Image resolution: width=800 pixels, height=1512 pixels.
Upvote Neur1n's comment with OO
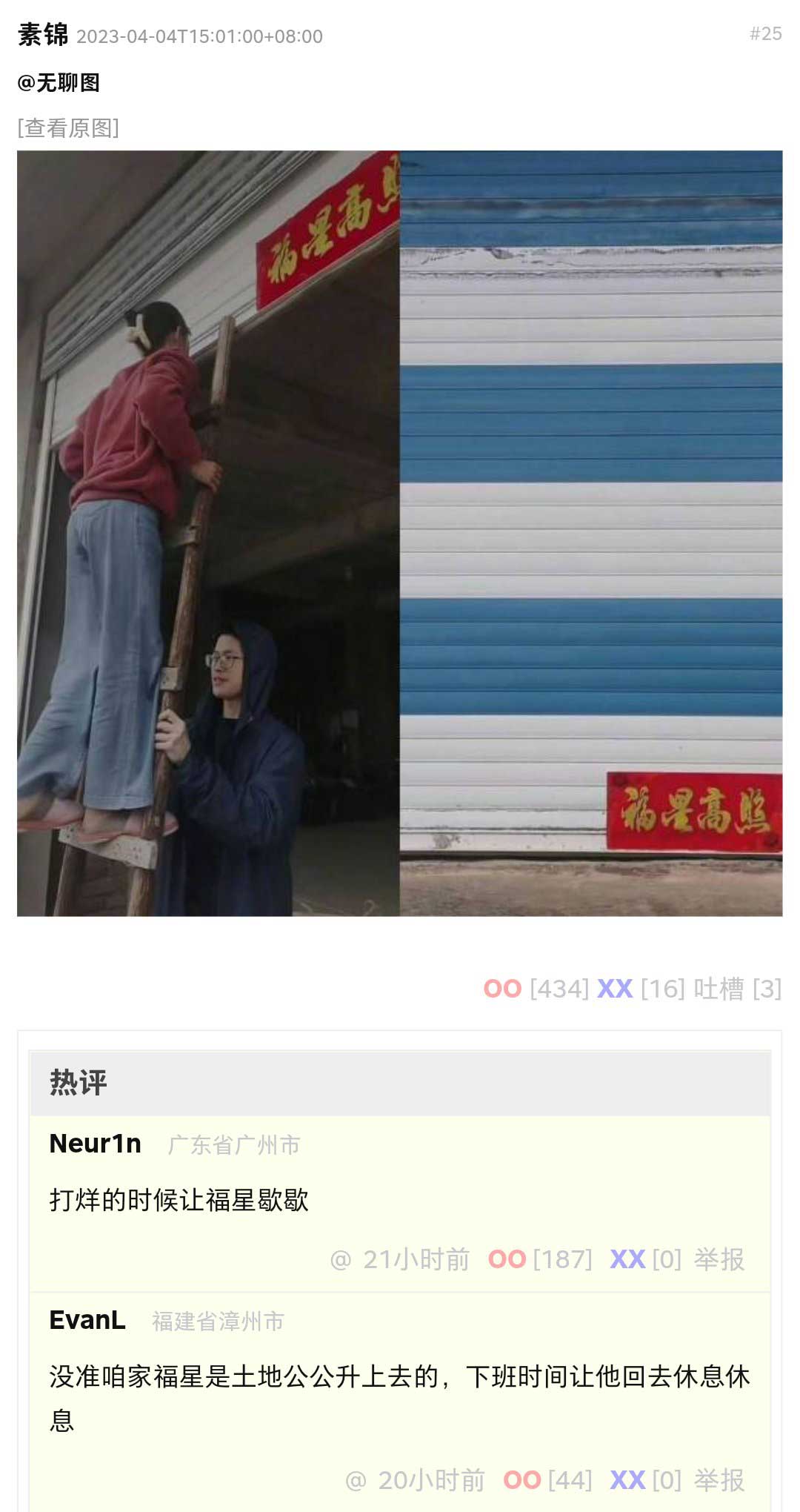click(507, 1259)
